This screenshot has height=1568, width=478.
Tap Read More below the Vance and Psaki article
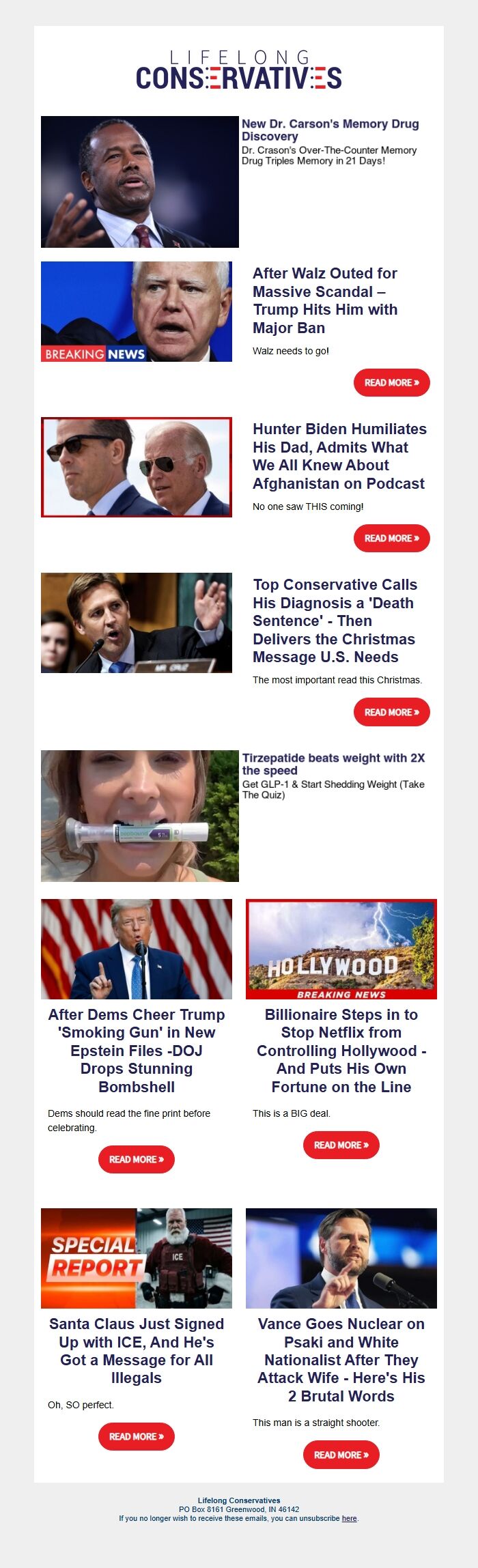coord(341,1455)
